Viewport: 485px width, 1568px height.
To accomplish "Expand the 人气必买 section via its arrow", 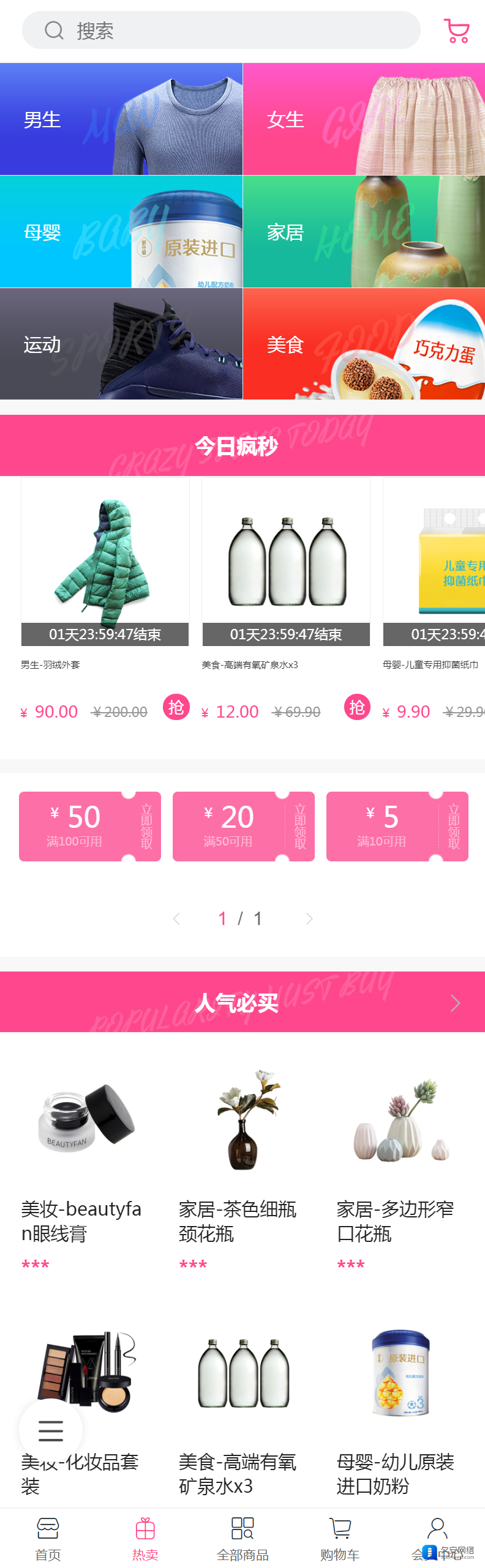I will click(454, 1003).
